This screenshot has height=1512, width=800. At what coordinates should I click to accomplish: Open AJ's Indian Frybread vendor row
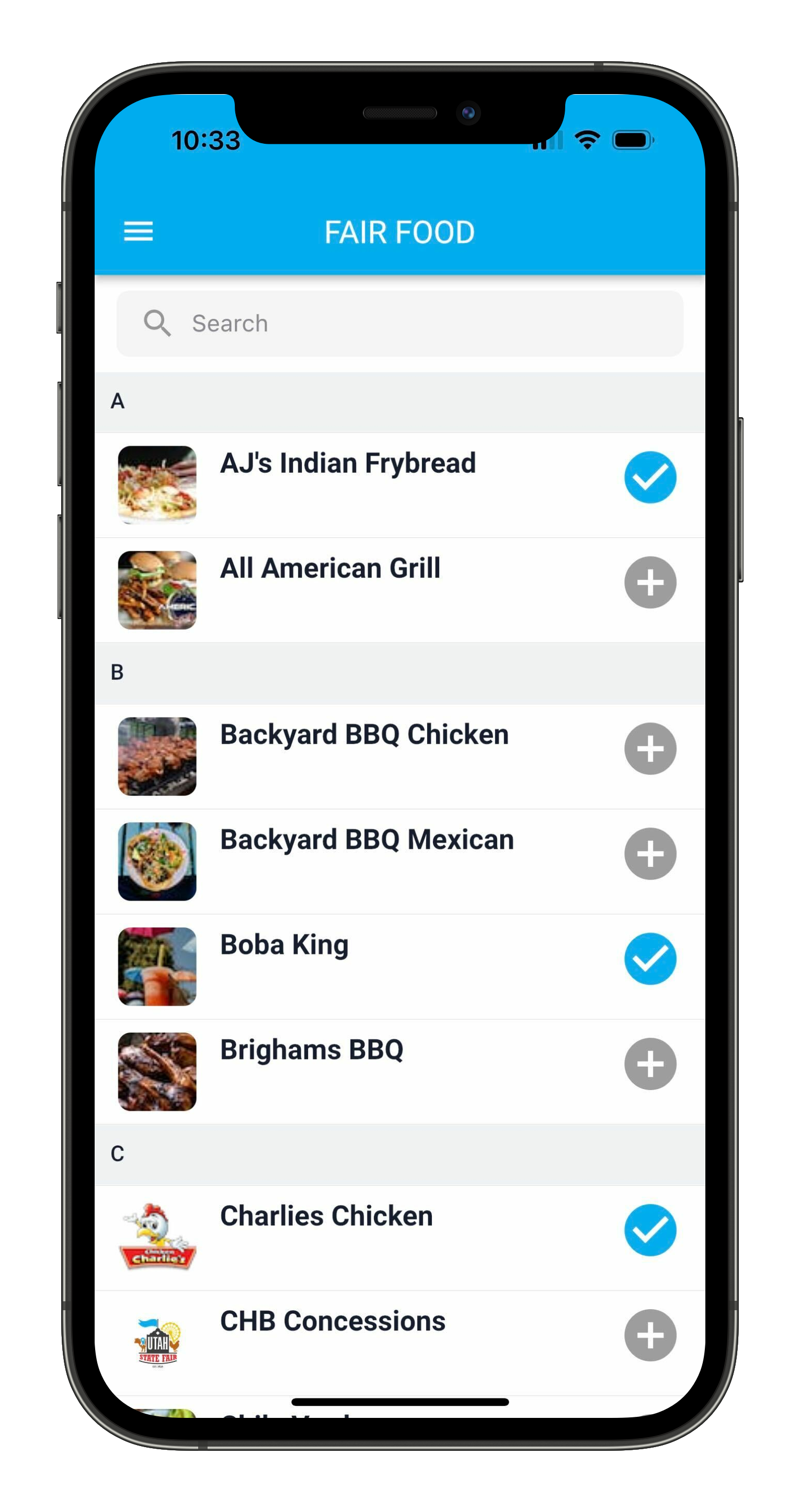(x=399, y=485)
